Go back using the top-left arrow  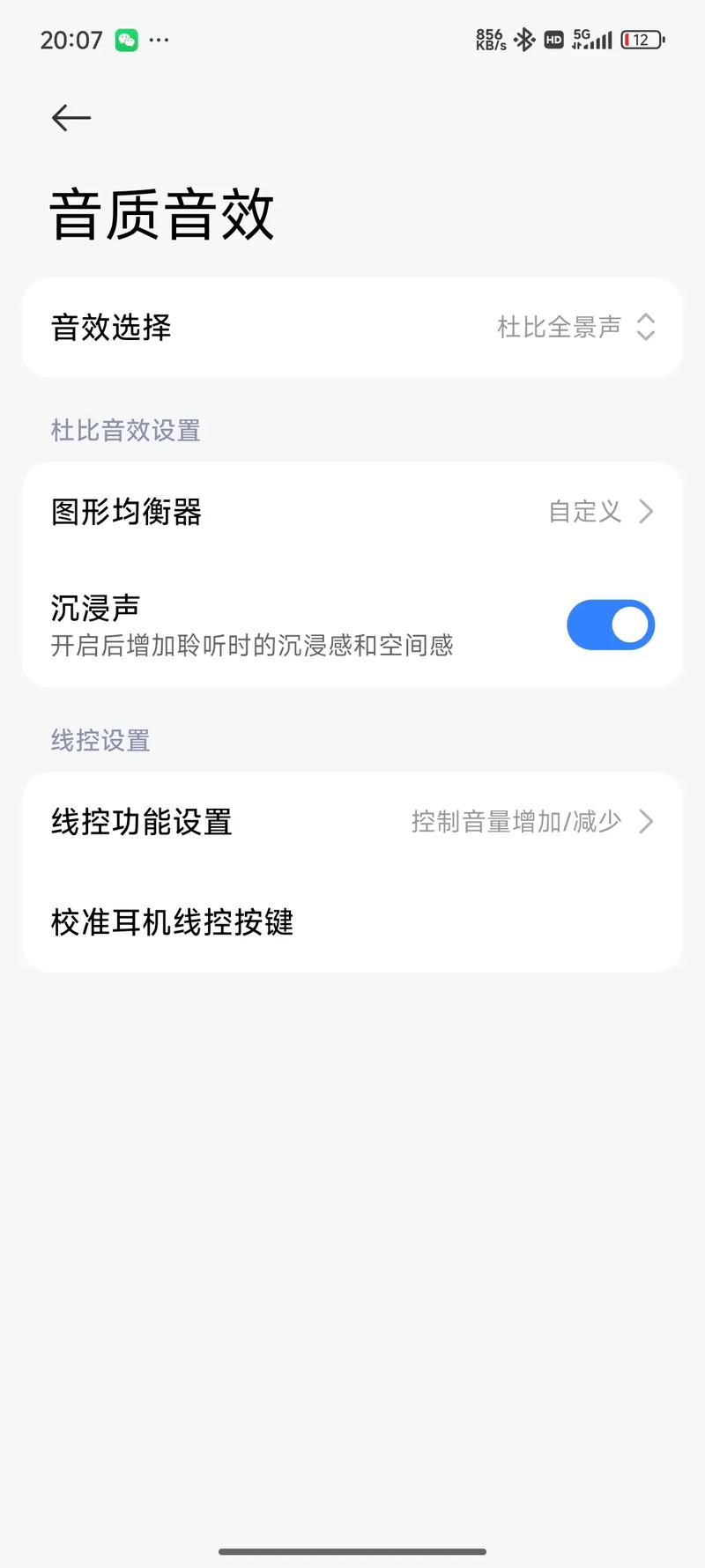[71, 117]
